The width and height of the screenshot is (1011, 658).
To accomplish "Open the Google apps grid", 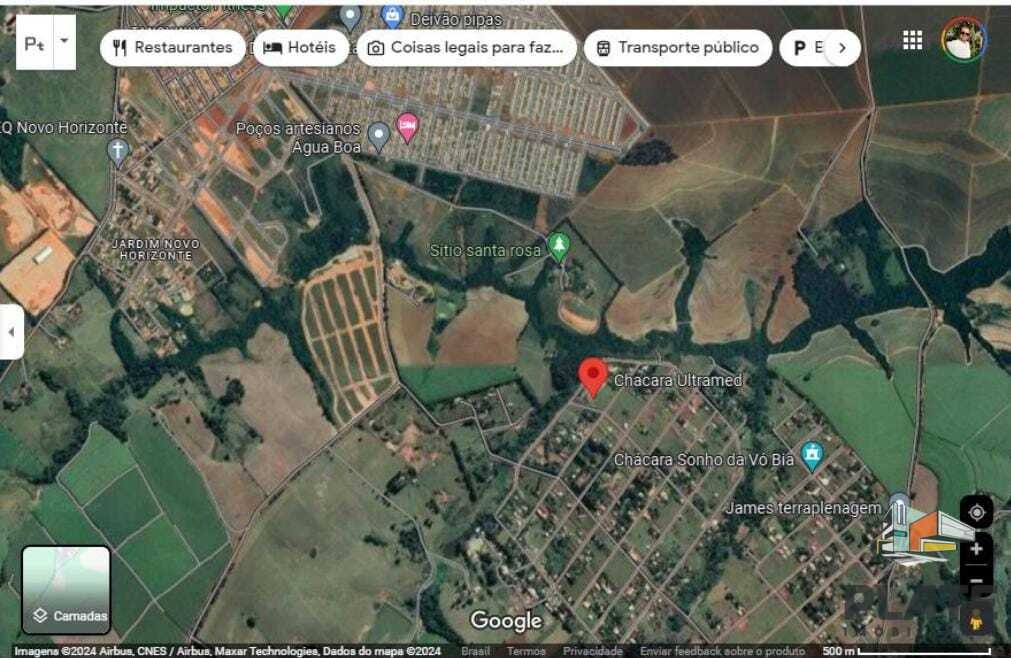I will coord(912,39).
